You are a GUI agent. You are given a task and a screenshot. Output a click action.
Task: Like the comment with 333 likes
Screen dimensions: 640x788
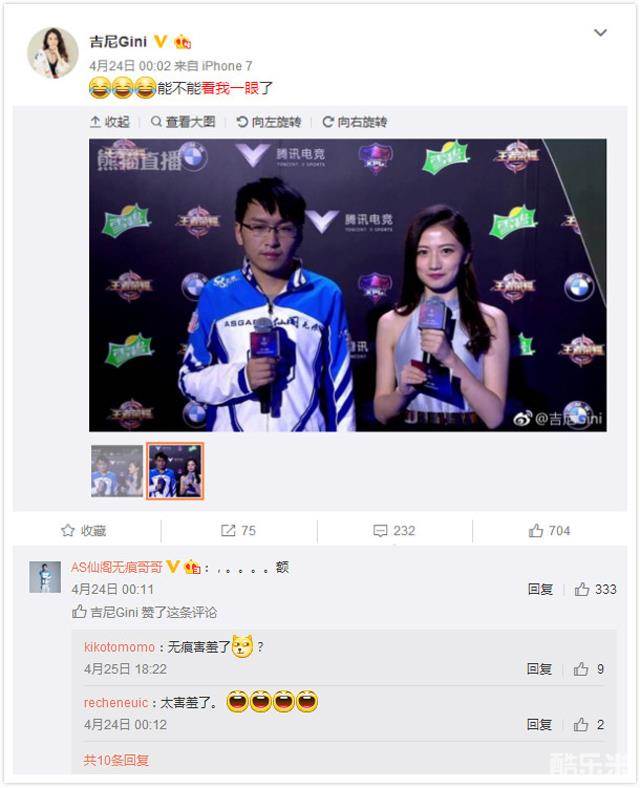pos(594,590)
